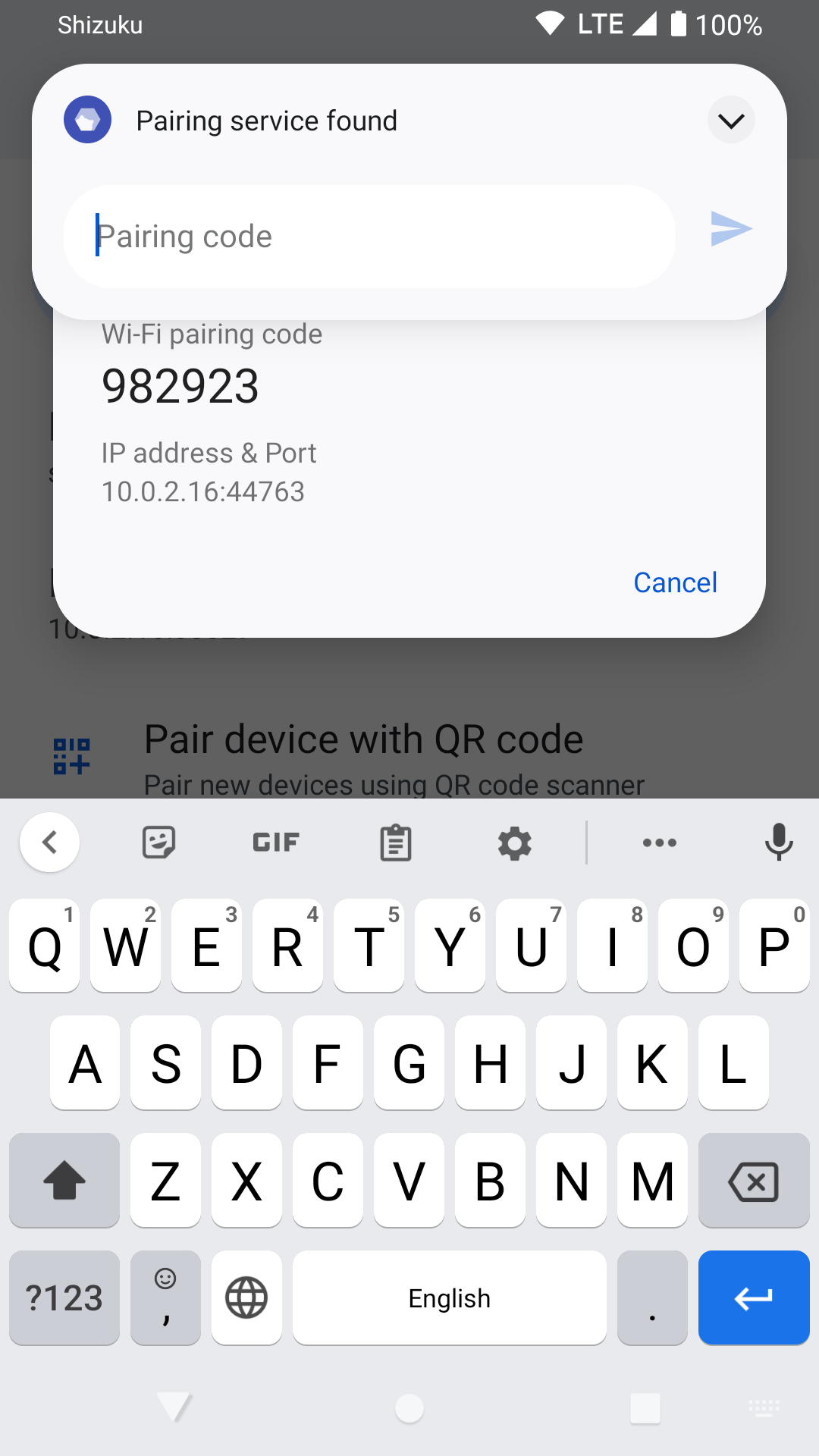819x1456 pixels.
Task: Focus the Pairing code input field
Action: coord(369,237)
